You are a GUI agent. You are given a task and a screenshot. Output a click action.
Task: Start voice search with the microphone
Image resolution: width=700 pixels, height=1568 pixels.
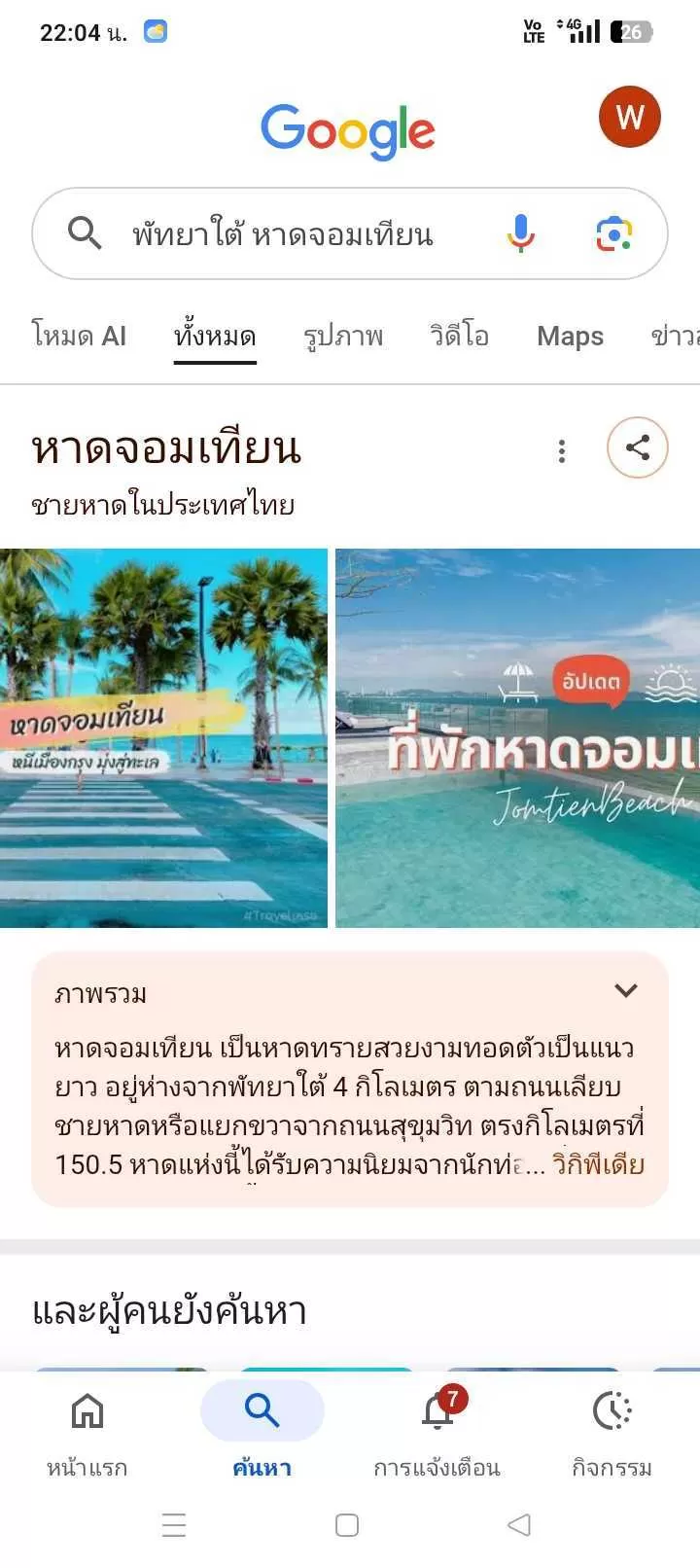[520, 233]
